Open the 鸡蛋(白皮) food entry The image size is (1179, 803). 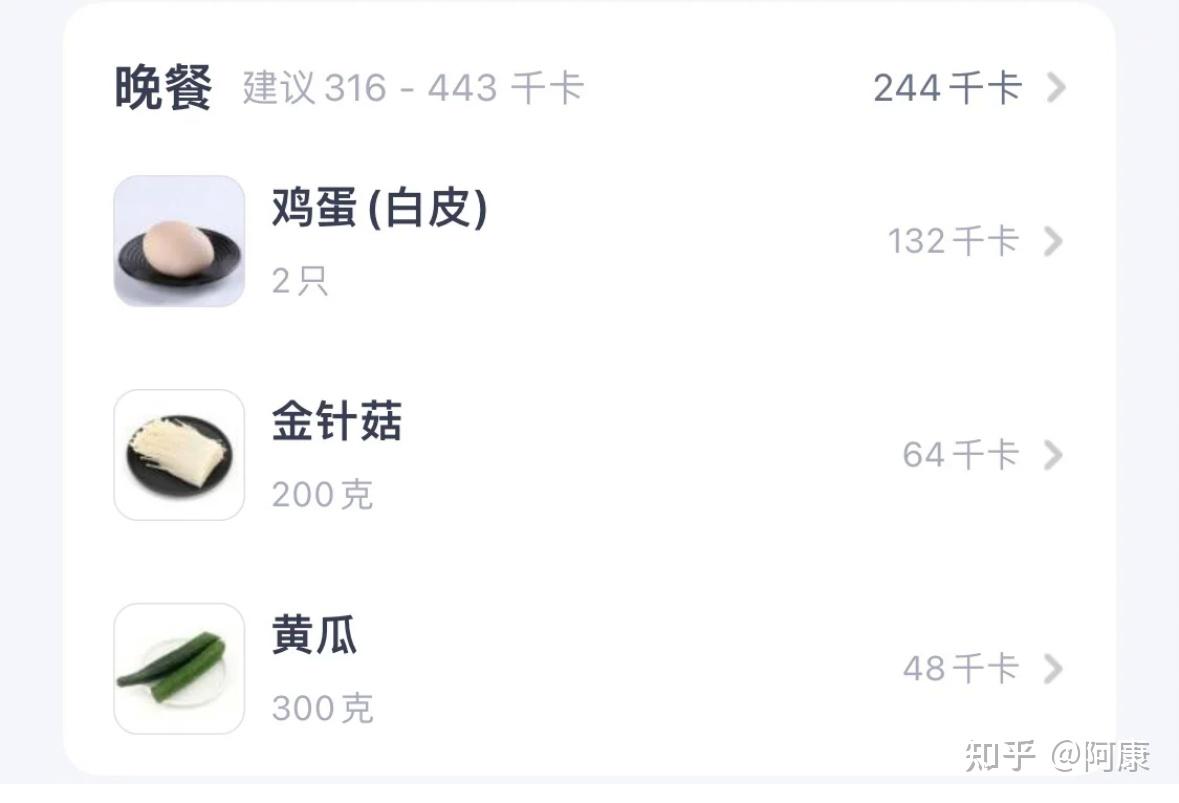click(589, 241)
